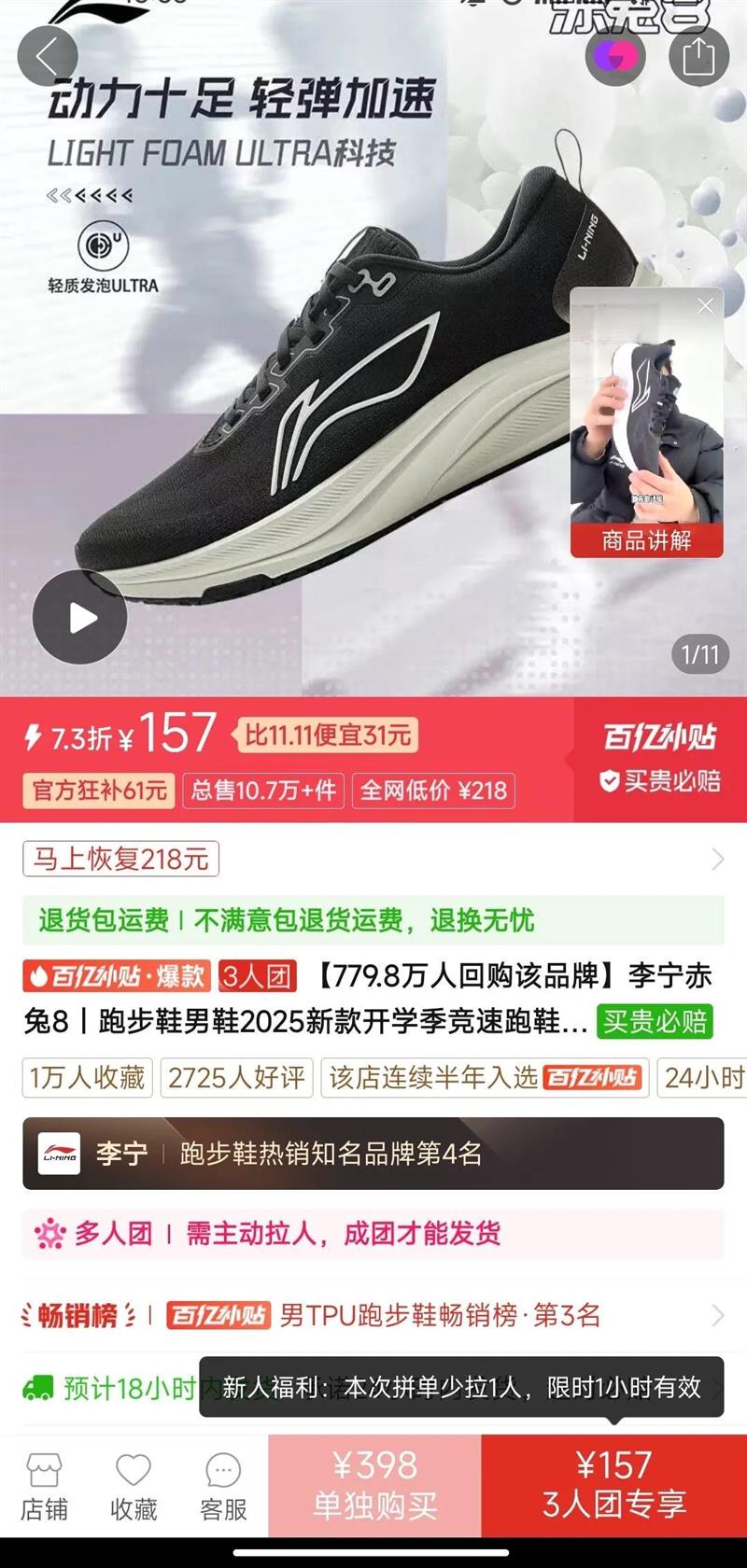
Task: Open the 畅销榜 男TPU跑步鞋 ranking
Action: (x=373, y=1316)
